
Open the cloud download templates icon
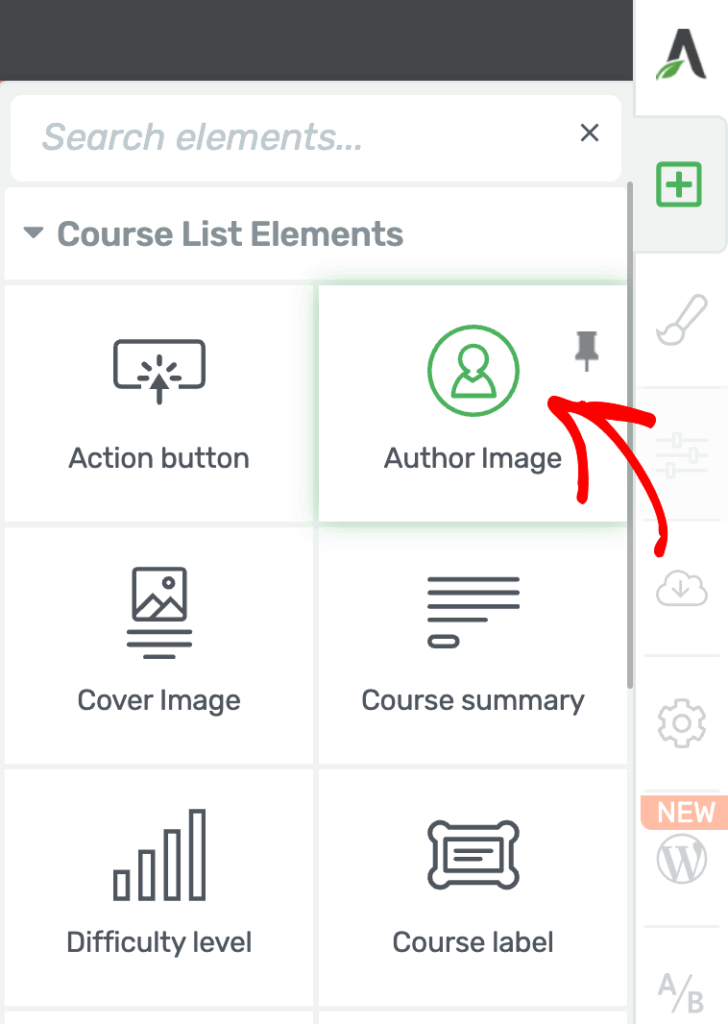click(x=682, y=588)
